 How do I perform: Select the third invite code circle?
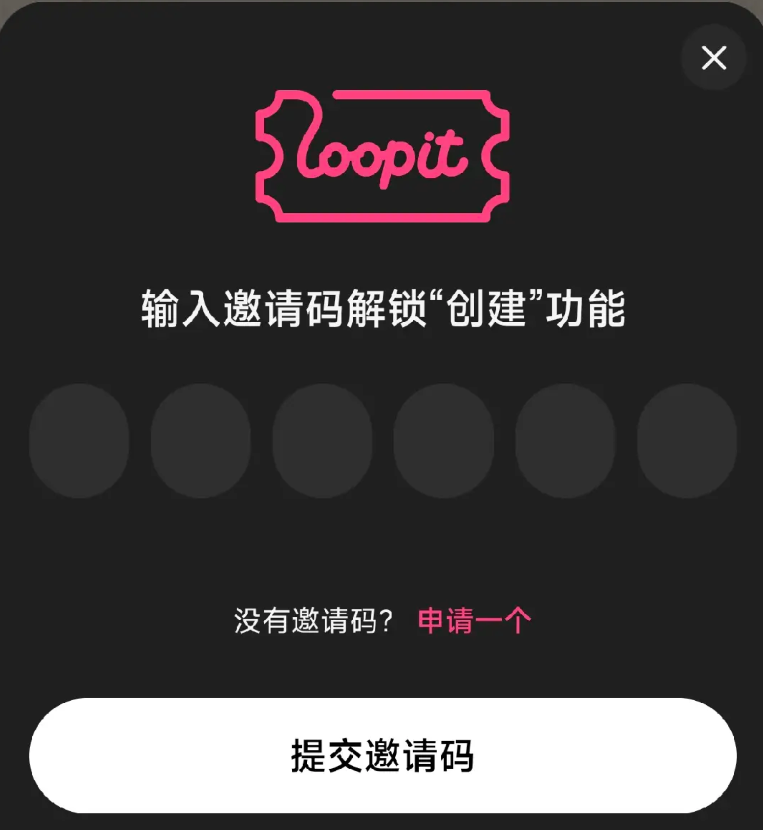click(322, 440)
